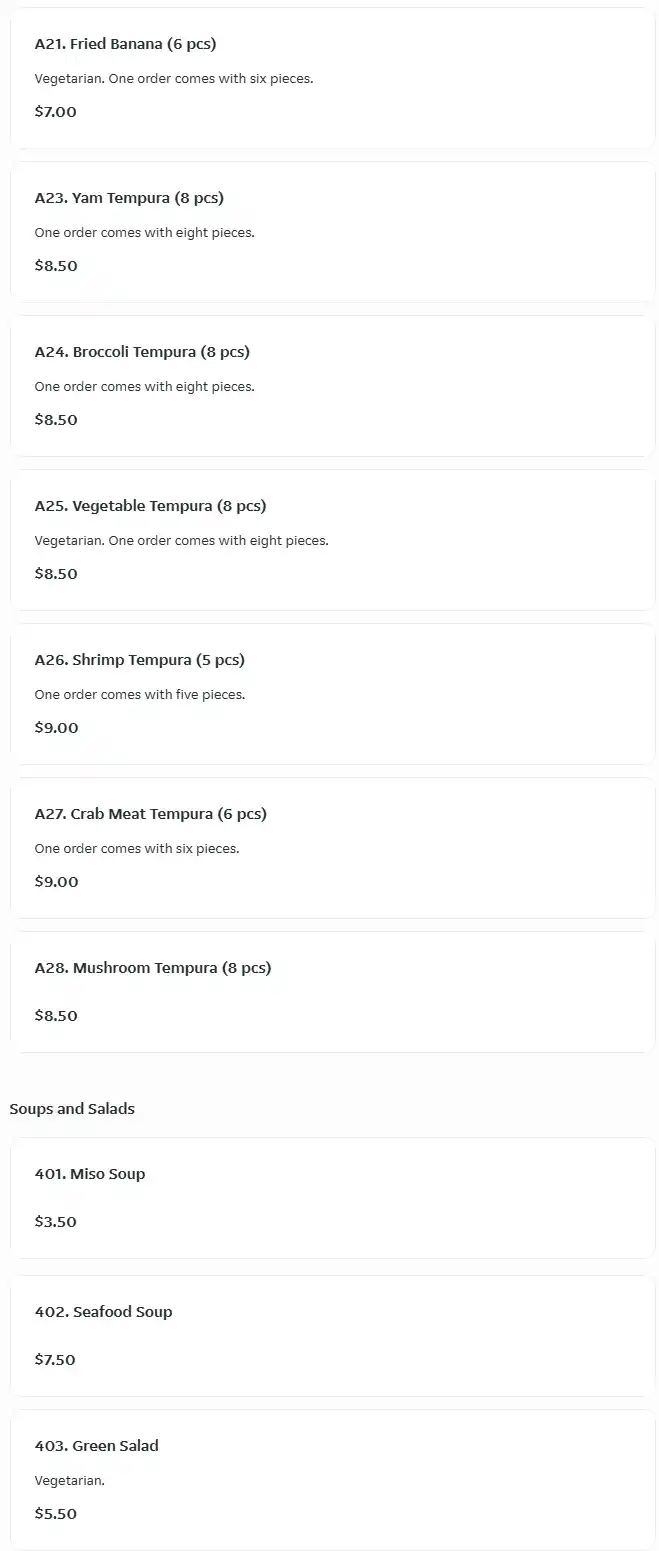
Task: Open A26 Shrimp Tempura item
Action: coord(330,694)
